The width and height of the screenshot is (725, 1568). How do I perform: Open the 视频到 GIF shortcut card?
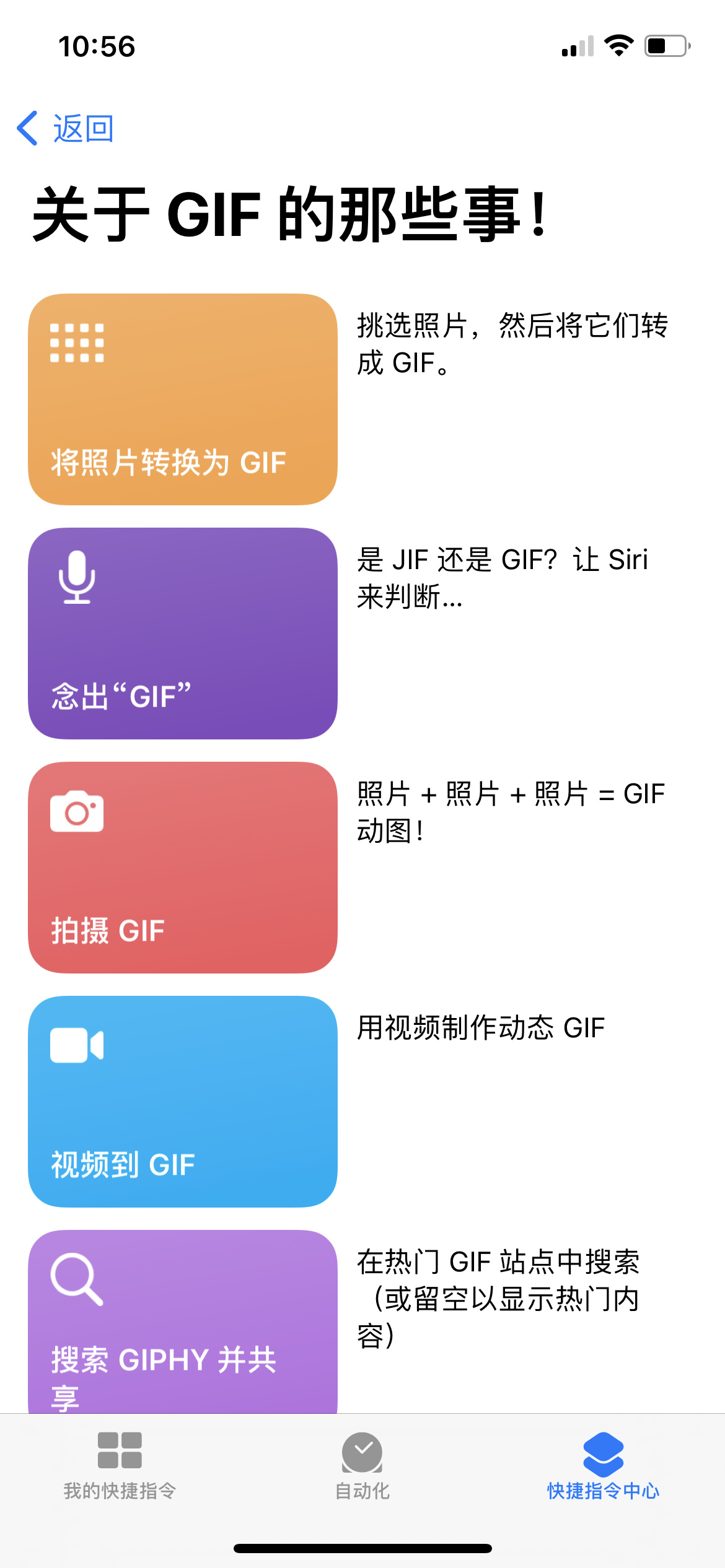pyautogui.click(x=183, y=1102)
